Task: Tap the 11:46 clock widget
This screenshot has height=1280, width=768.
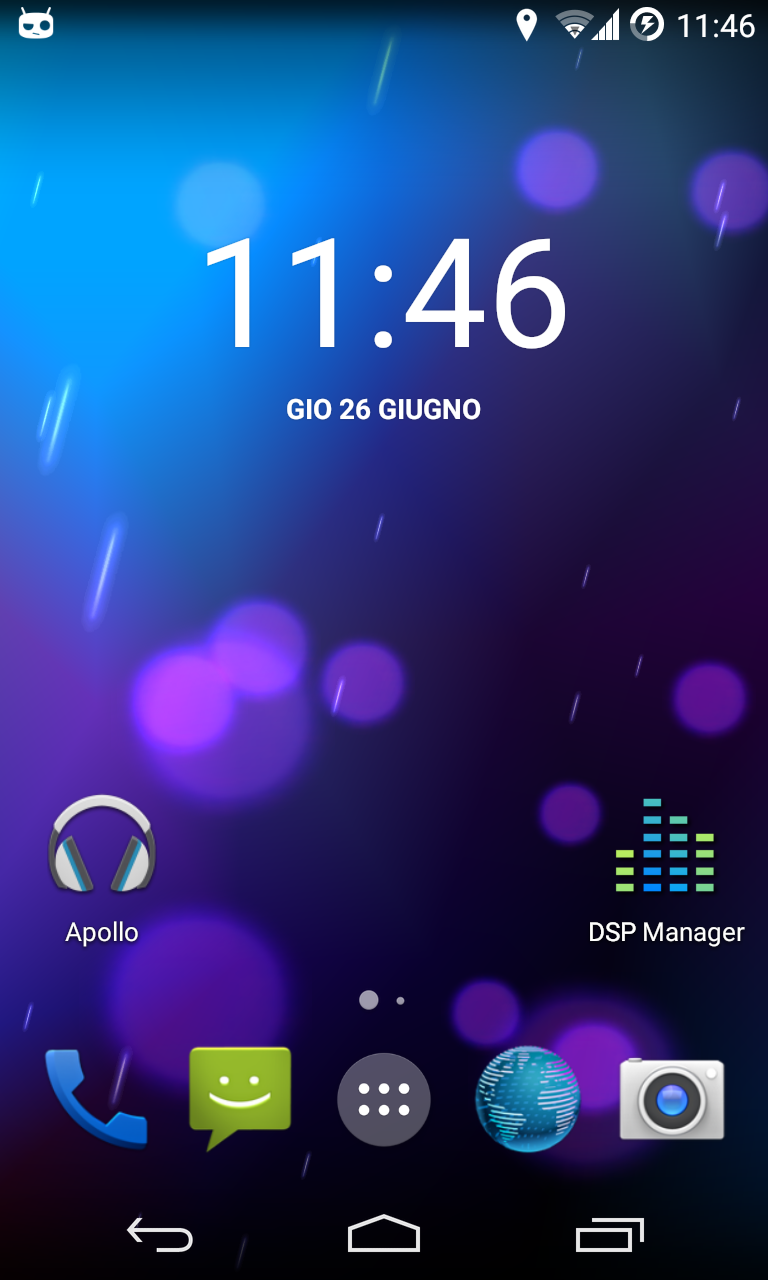Action: 384,295
